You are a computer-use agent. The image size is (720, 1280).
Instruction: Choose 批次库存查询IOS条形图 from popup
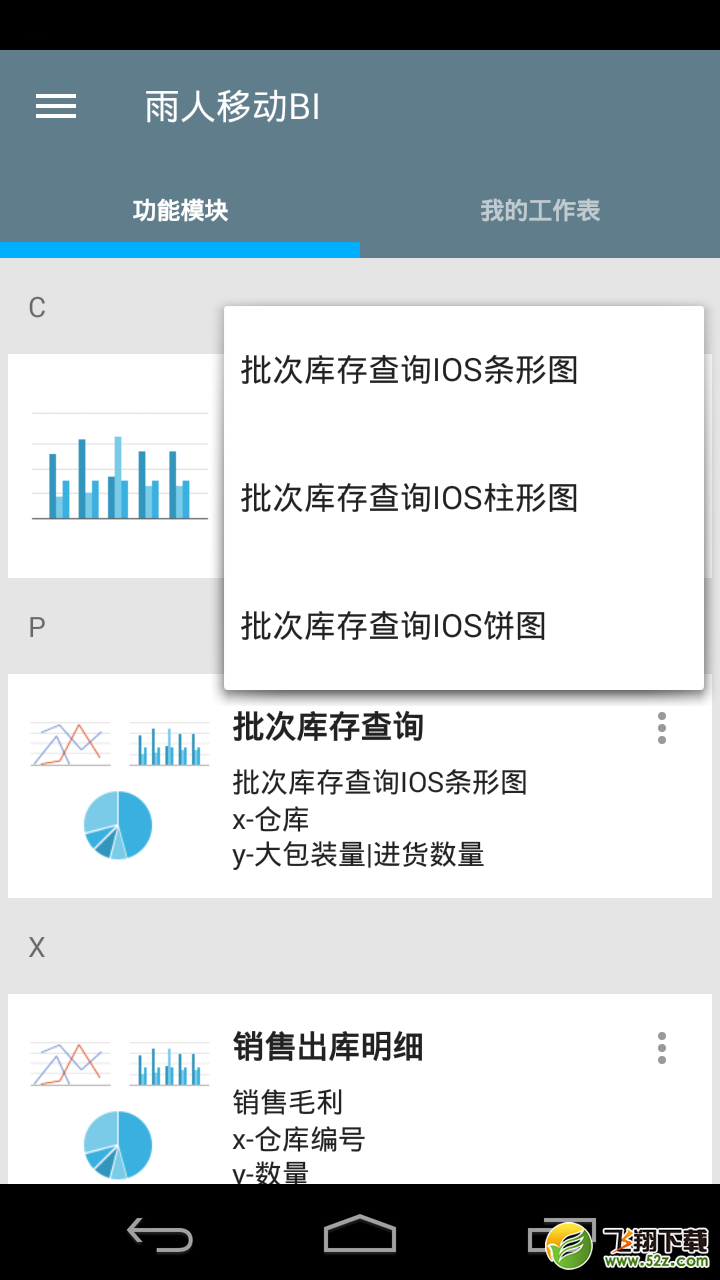pyautogui.click(x=464, y=370)
